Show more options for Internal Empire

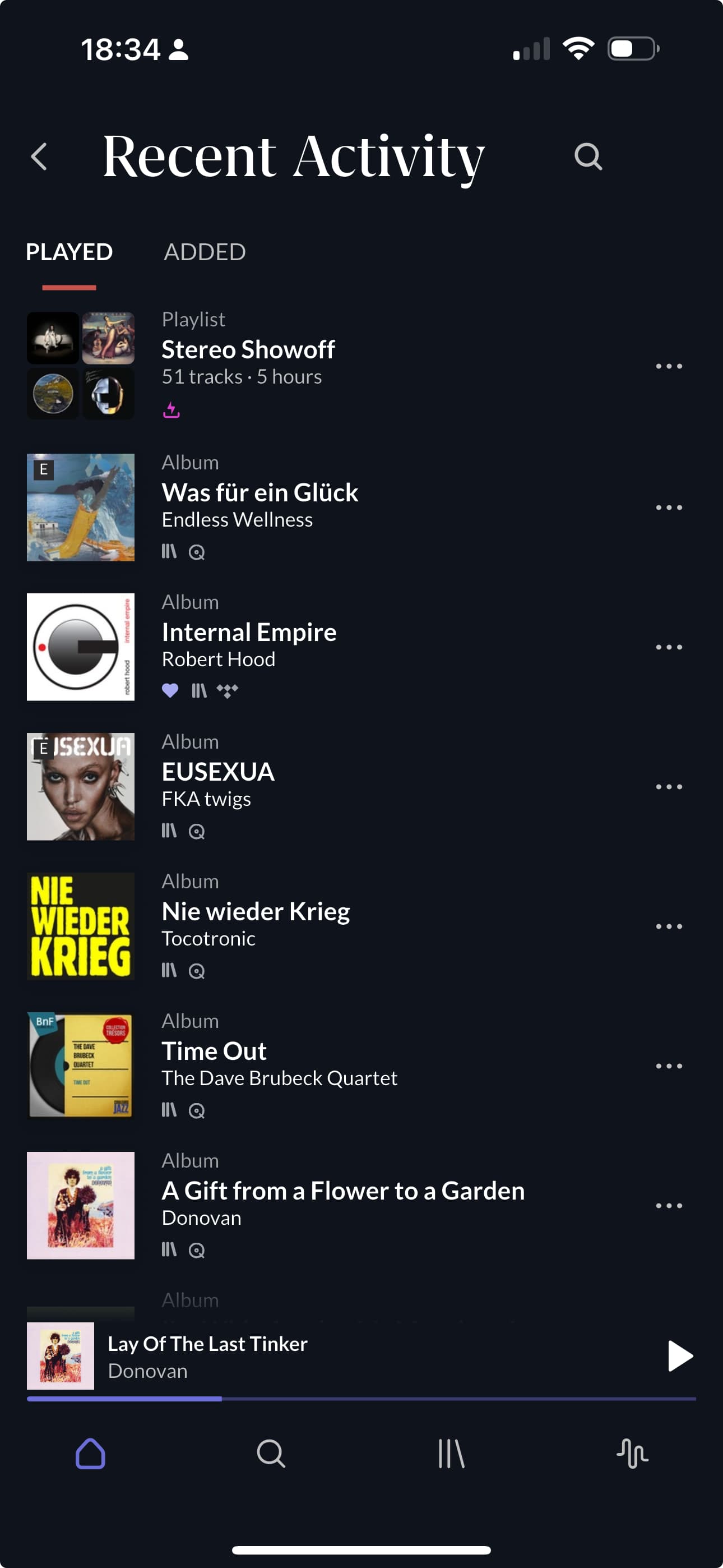click(669, 647)
